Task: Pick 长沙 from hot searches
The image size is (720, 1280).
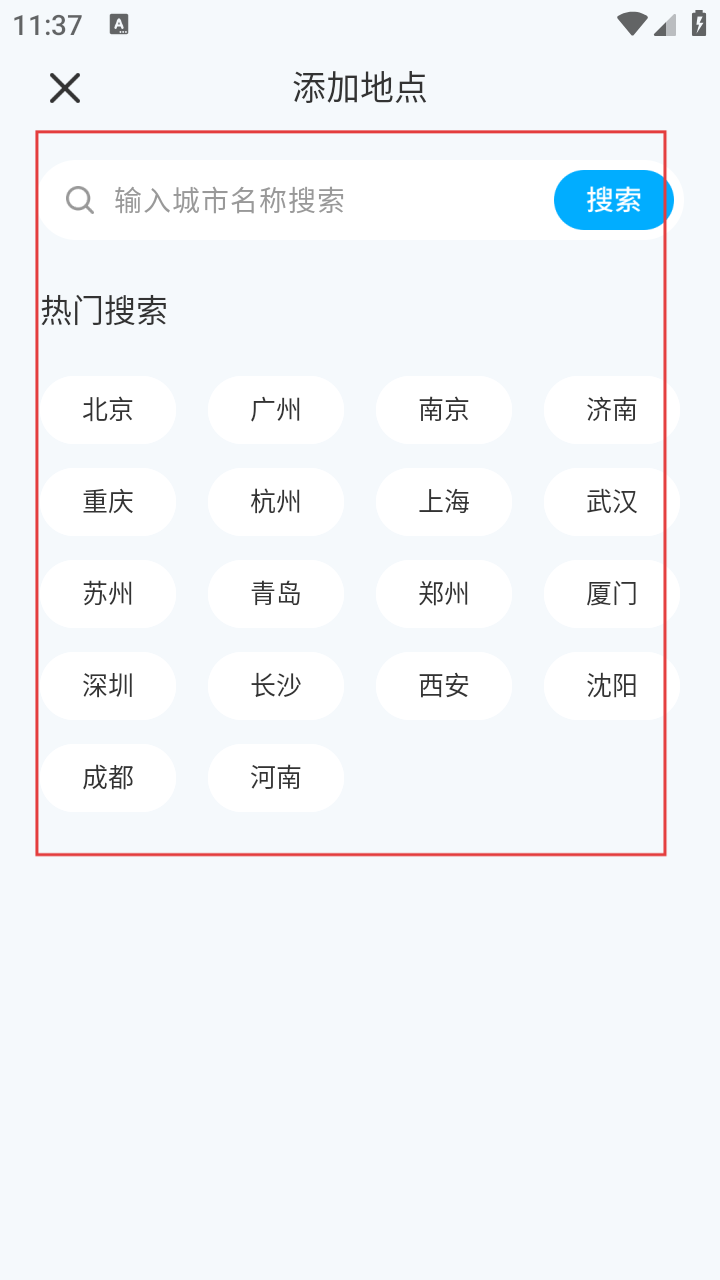Action: 276,686
